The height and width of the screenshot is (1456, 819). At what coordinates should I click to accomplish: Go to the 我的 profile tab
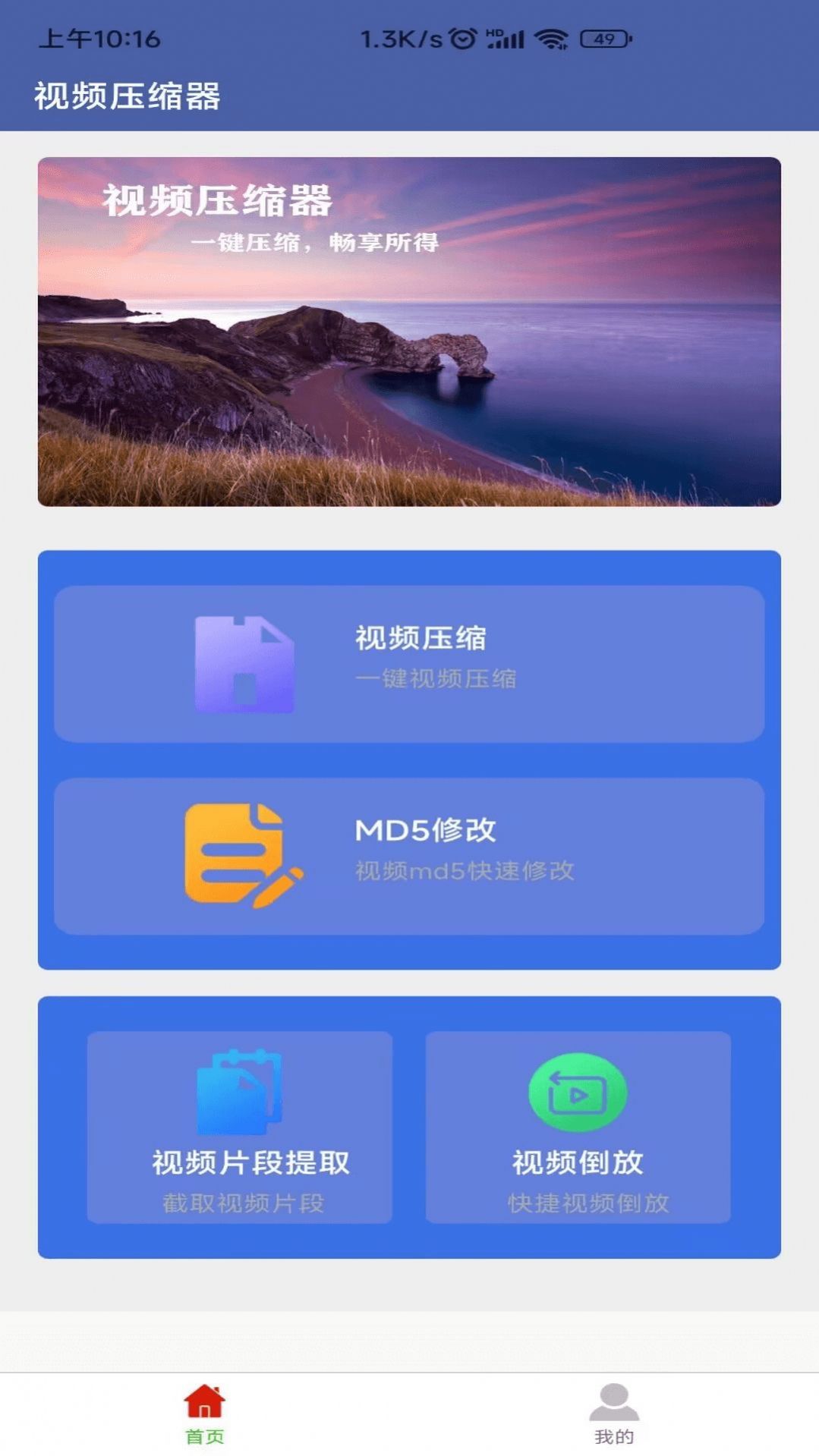613,1414
